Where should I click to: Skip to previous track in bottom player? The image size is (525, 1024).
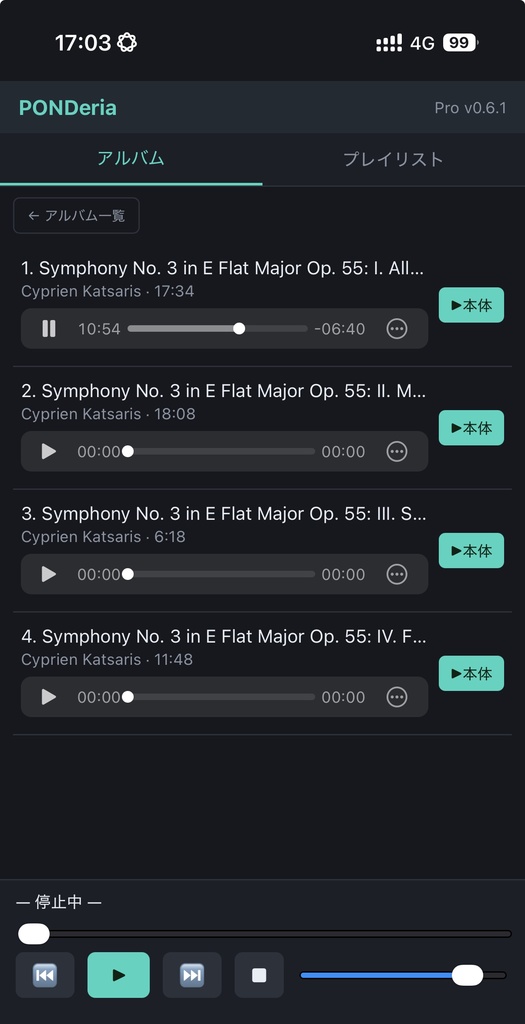[x=45, y=975]
